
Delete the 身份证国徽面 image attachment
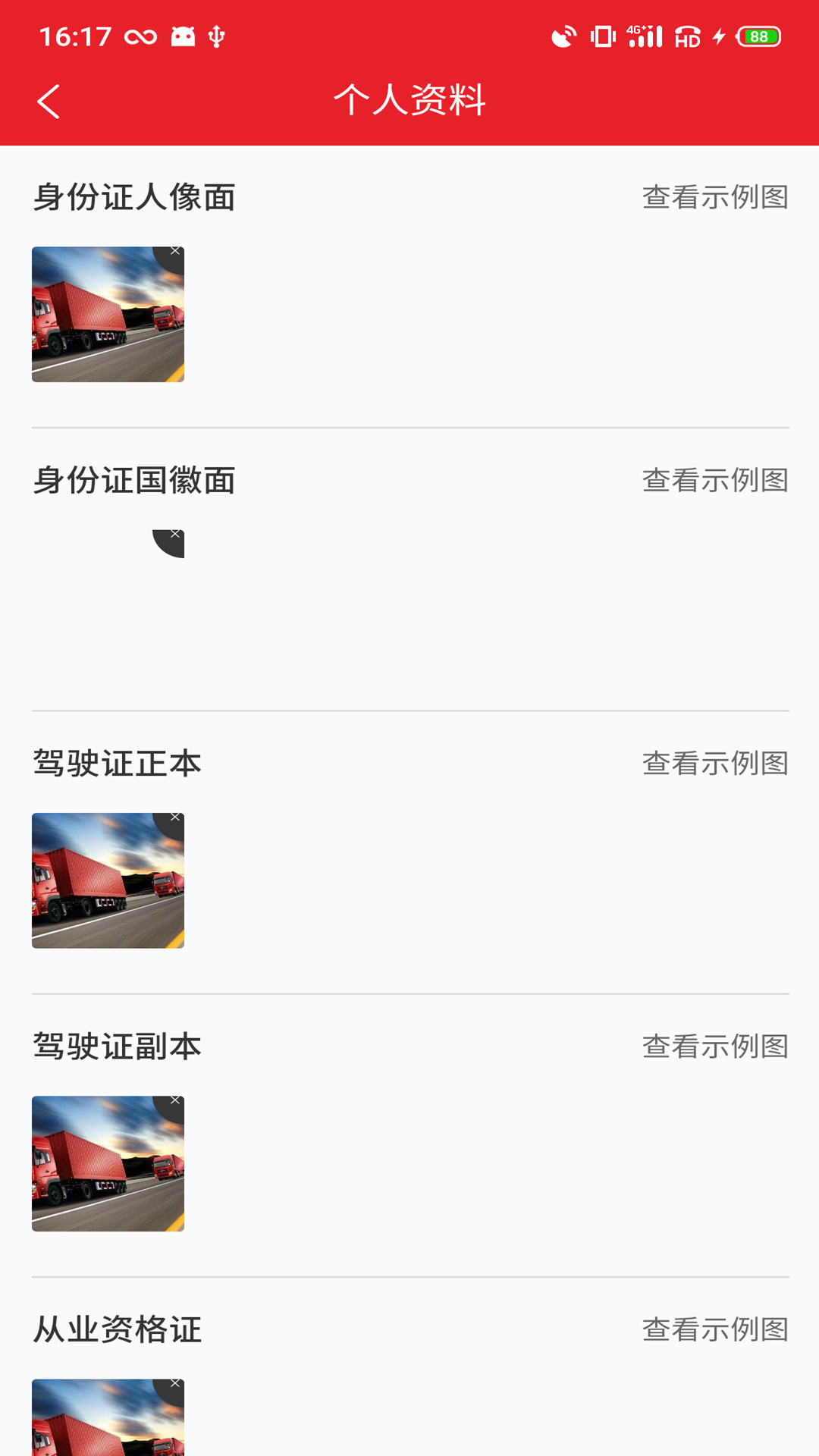[x=175, y=535]
